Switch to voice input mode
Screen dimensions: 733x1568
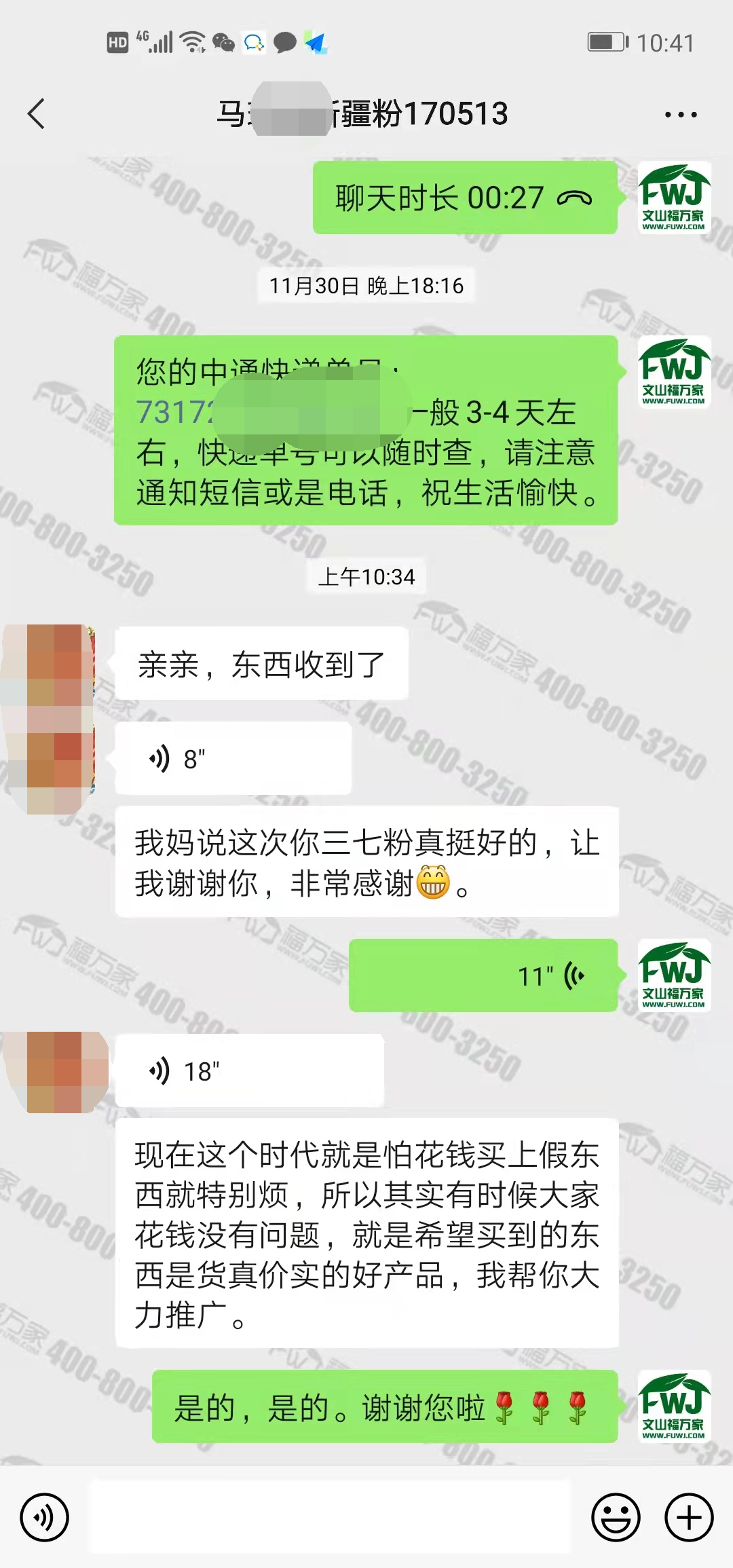click(44, 1517)
